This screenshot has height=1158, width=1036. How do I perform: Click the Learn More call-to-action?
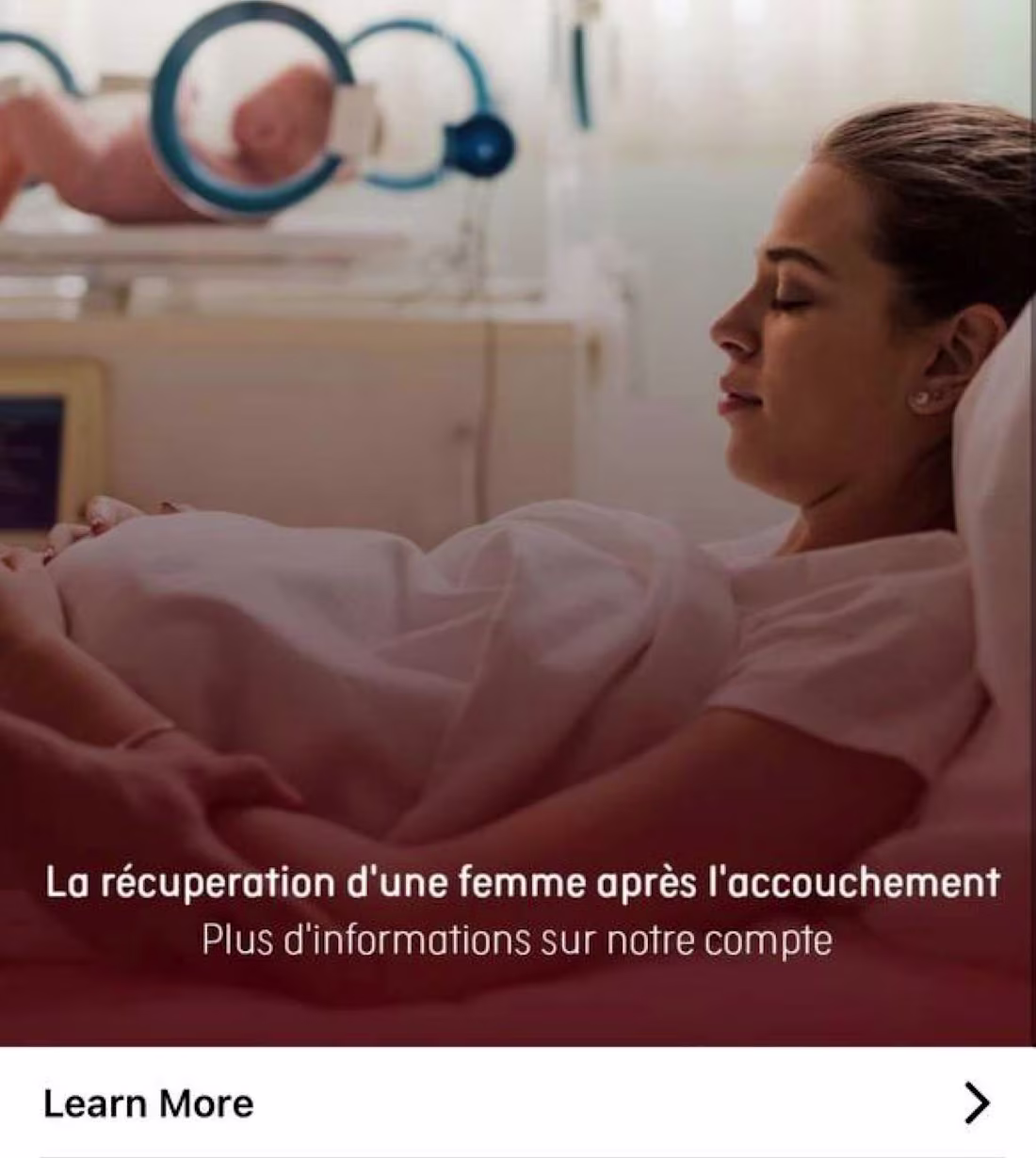click(x=147, y=1102)
